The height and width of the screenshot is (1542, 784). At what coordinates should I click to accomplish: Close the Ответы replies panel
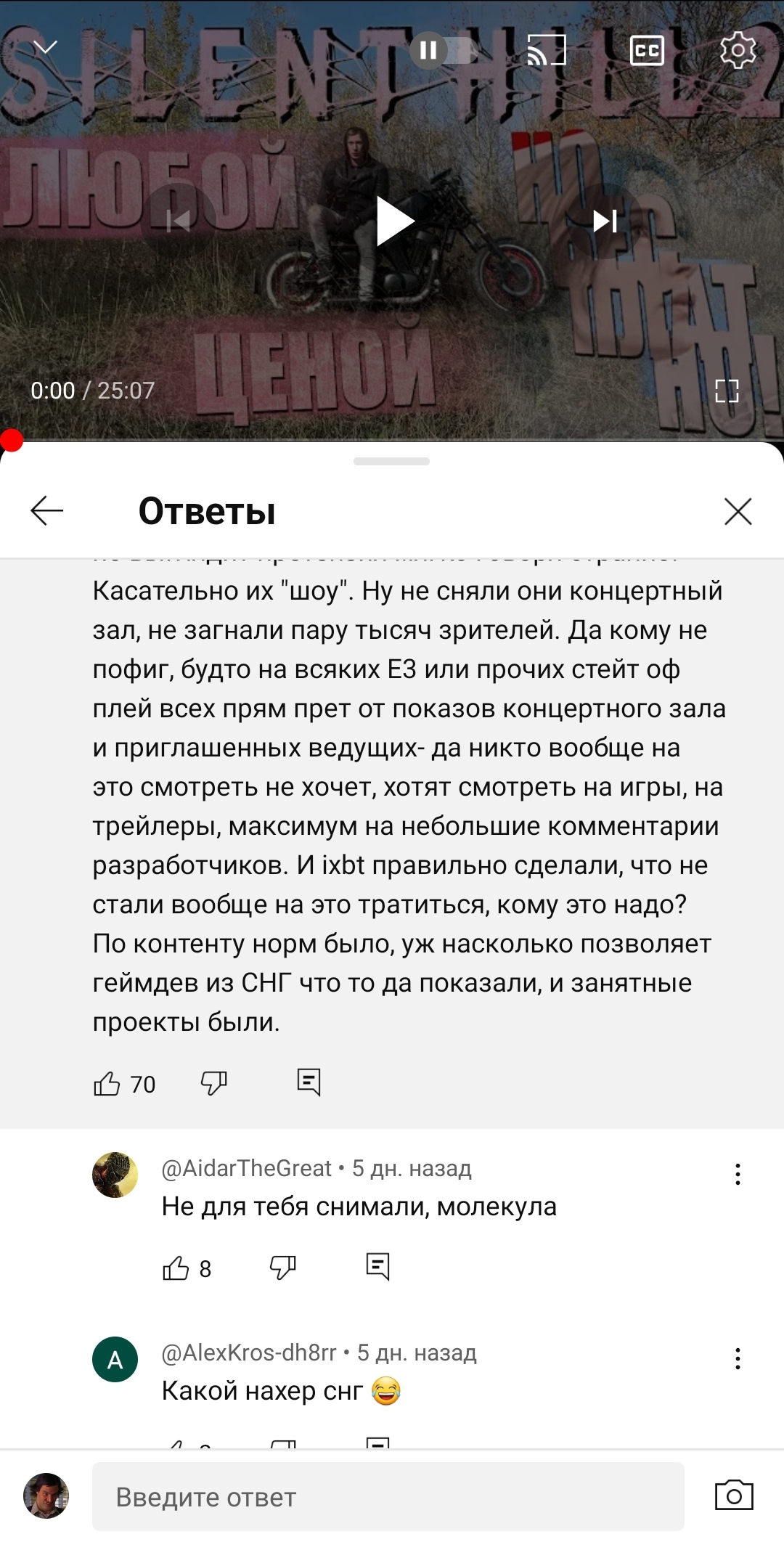point(738,511)
